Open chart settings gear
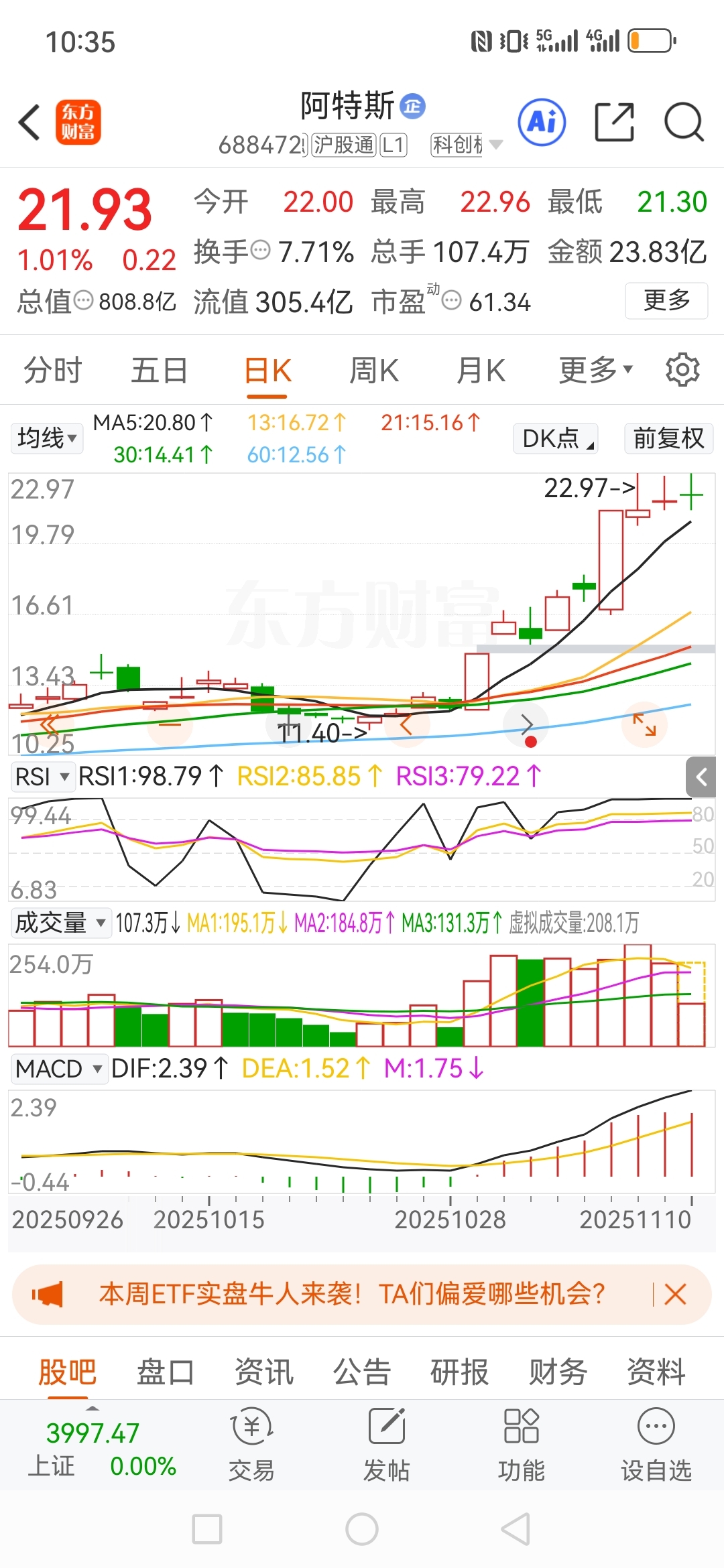The height and width of the screenshot is (1568, 724). tap(682, 370)
